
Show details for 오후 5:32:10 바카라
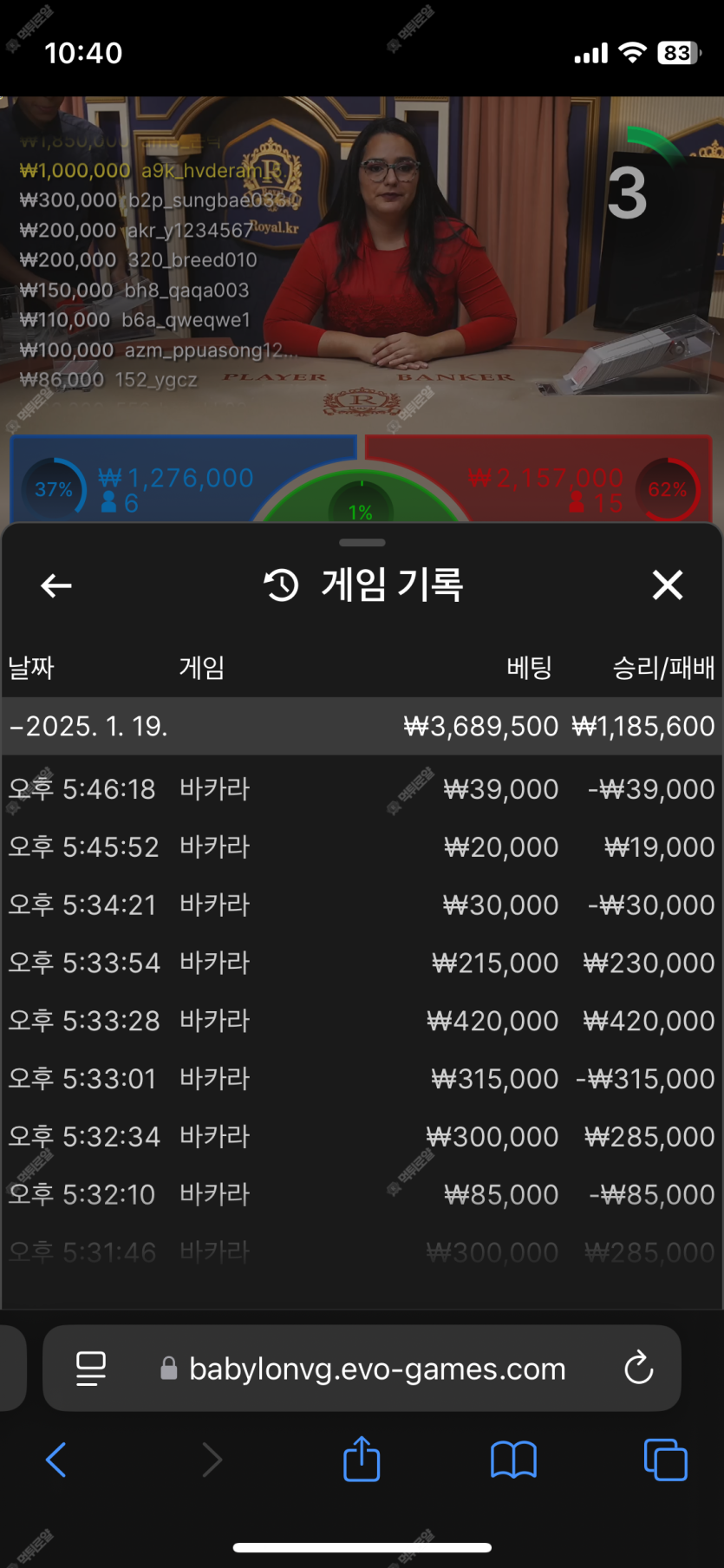tap(361, 1194)
